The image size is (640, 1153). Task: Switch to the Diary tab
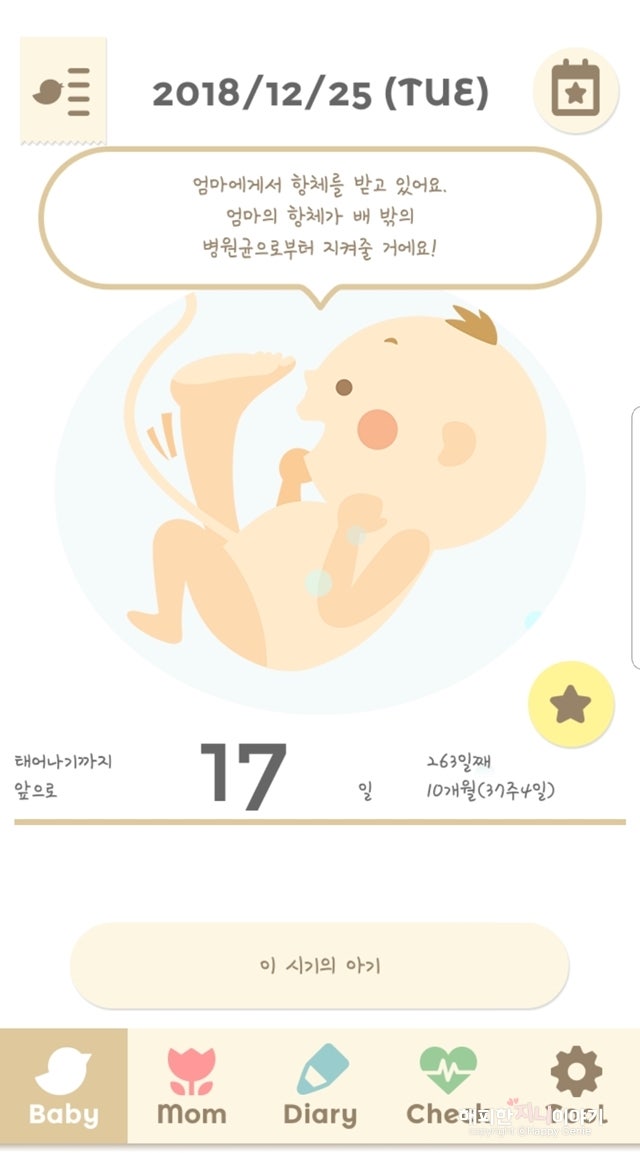click(x=320, y=1088)
